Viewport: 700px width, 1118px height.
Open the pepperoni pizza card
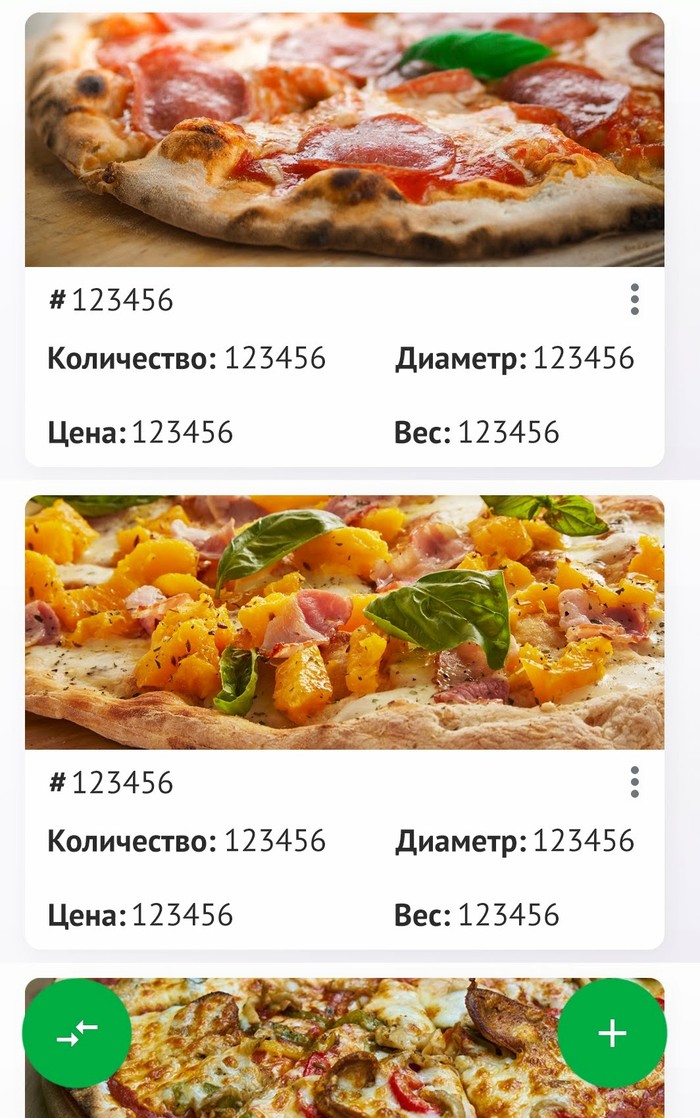pyautogui.click(x=344, y=140)
